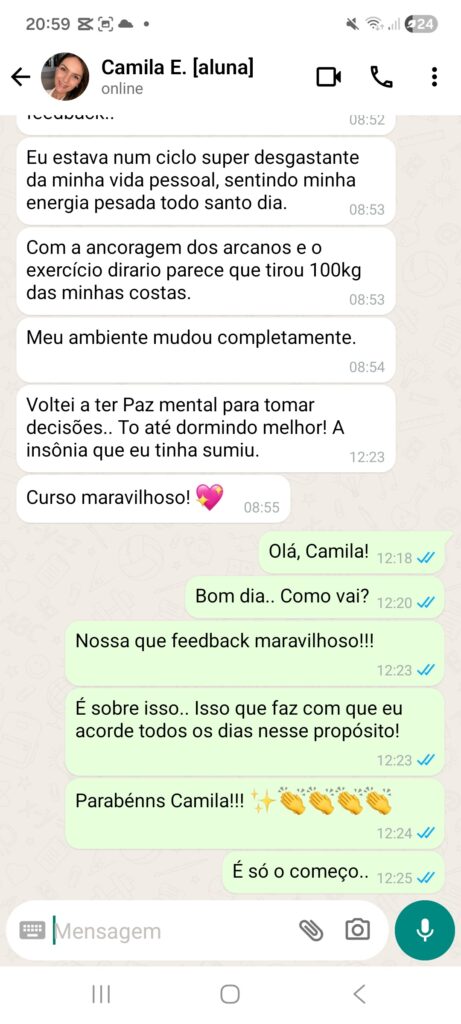
Task: Open contact info for Camila E. [aluna]
Action: (177, 76)
